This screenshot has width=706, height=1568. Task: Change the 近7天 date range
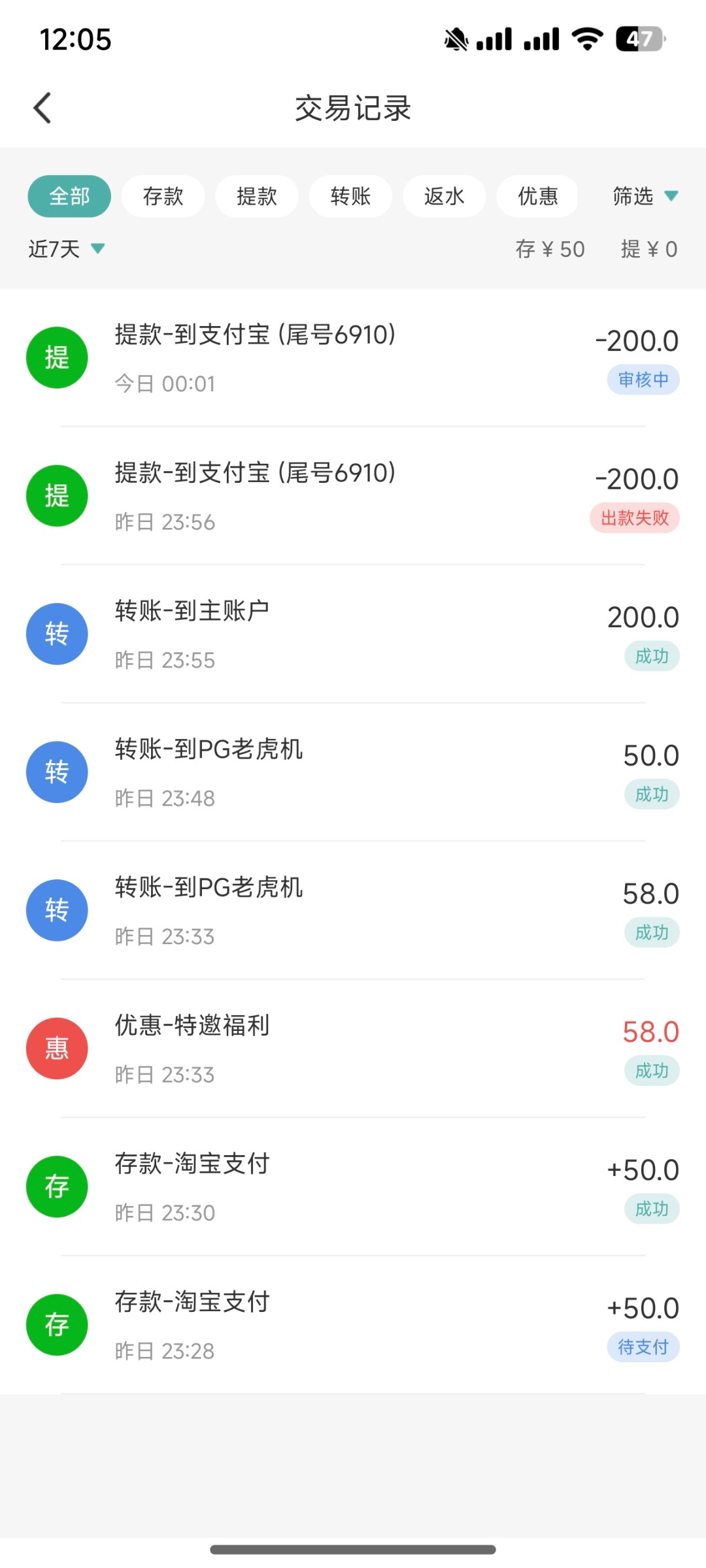(x=66, y=249)
